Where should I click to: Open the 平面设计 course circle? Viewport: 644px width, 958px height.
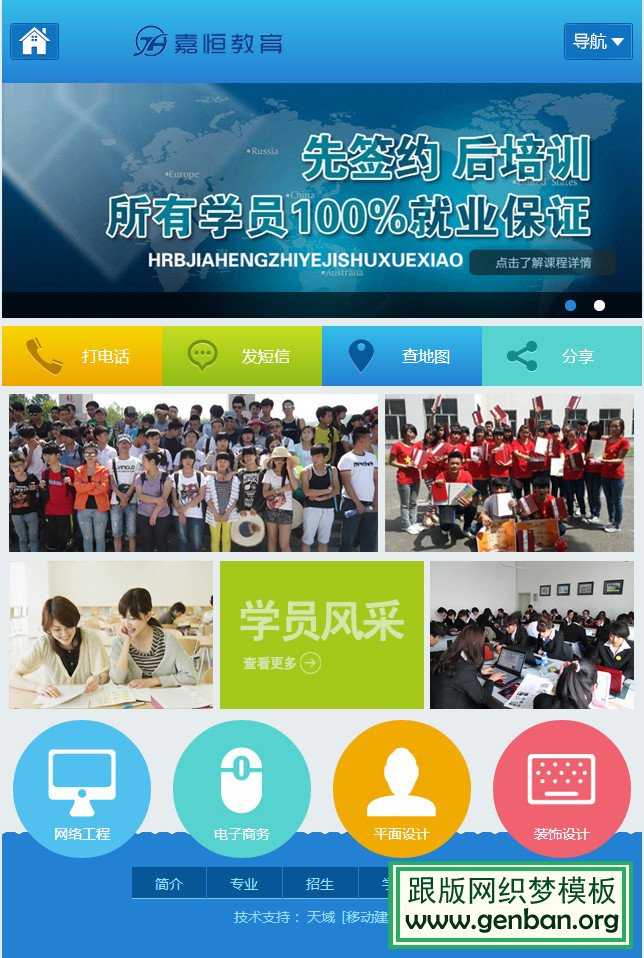[402, 789]
